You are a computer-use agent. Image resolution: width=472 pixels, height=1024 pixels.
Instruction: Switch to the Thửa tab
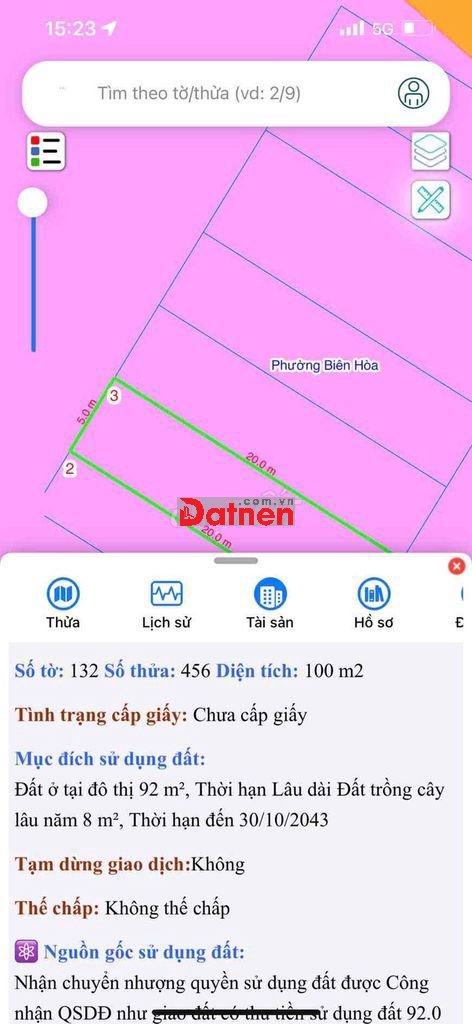[x=63, y=604]
